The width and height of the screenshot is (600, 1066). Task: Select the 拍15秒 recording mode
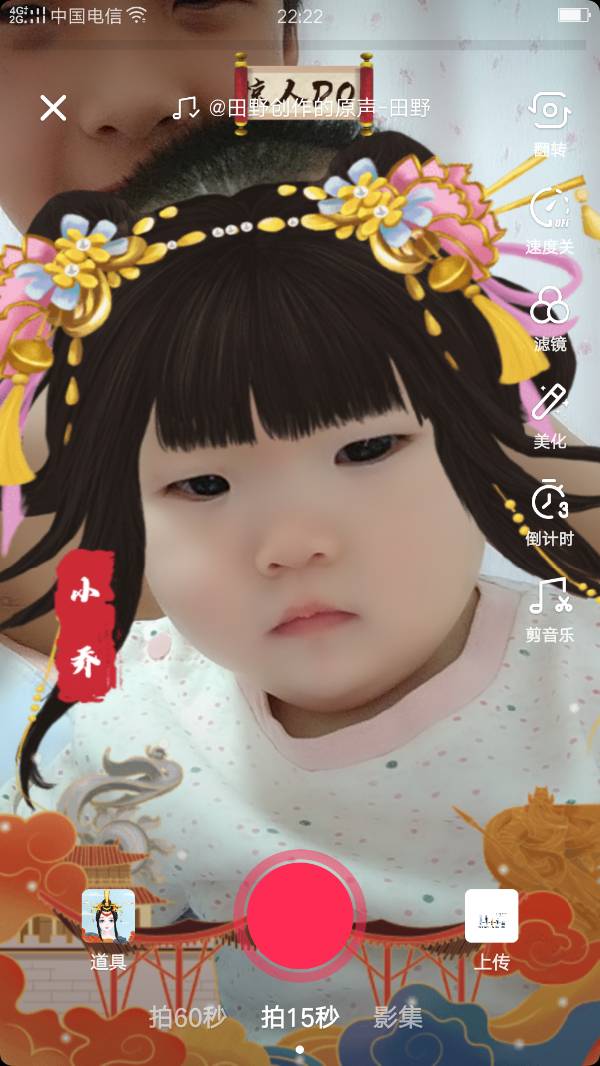300,1017
